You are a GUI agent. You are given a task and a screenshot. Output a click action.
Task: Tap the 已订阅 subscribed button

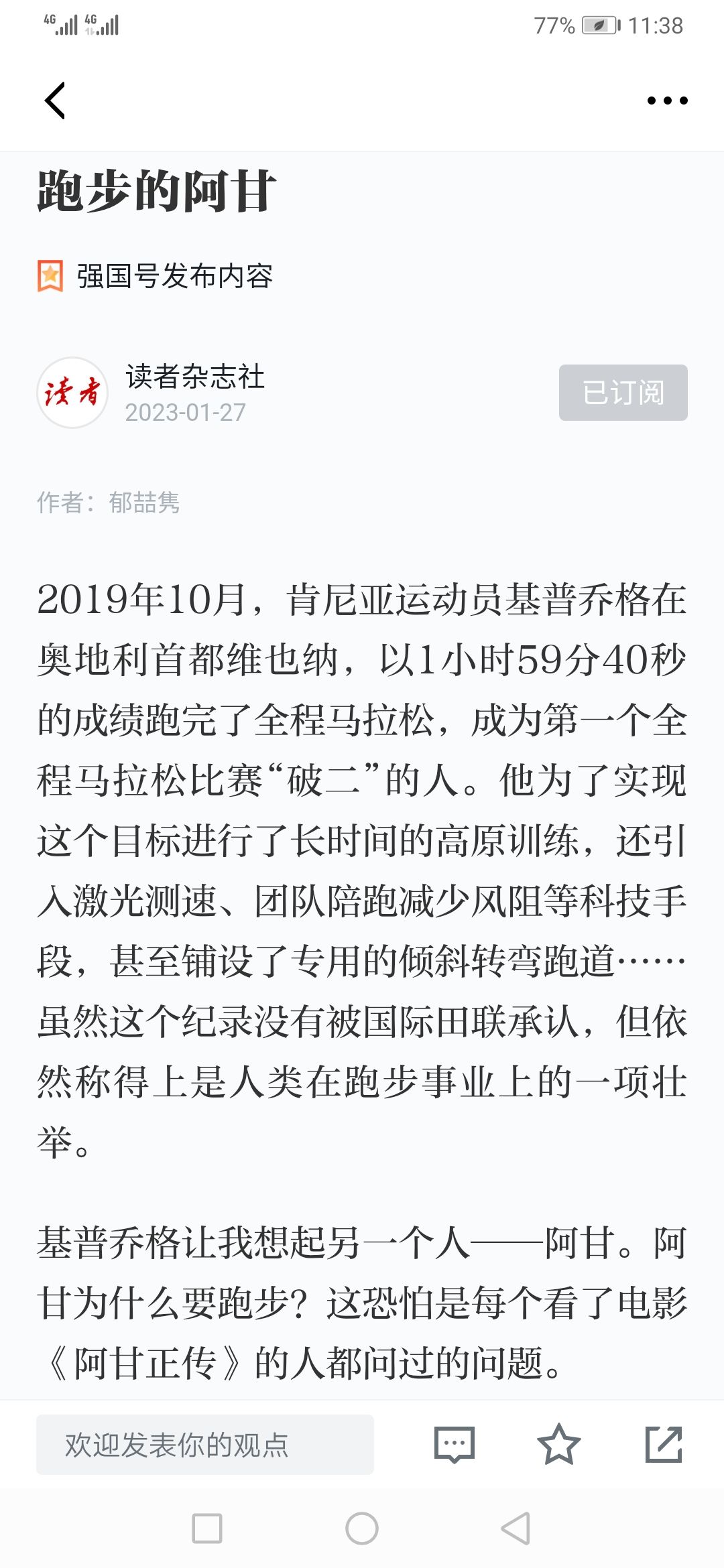pyautogui.click(x=623, y=393)
